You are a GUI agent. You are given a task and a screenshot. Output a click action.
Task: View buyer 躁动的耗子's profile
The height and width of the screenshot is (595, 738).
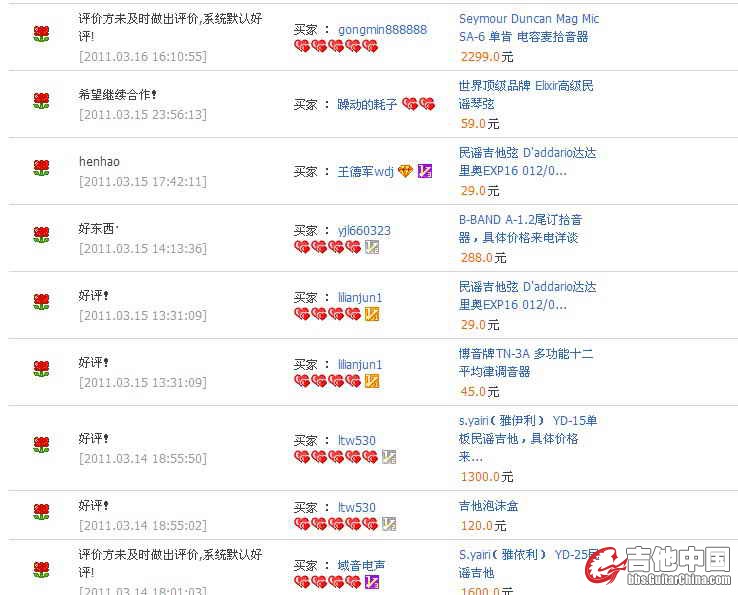click(x=367, y=104)
